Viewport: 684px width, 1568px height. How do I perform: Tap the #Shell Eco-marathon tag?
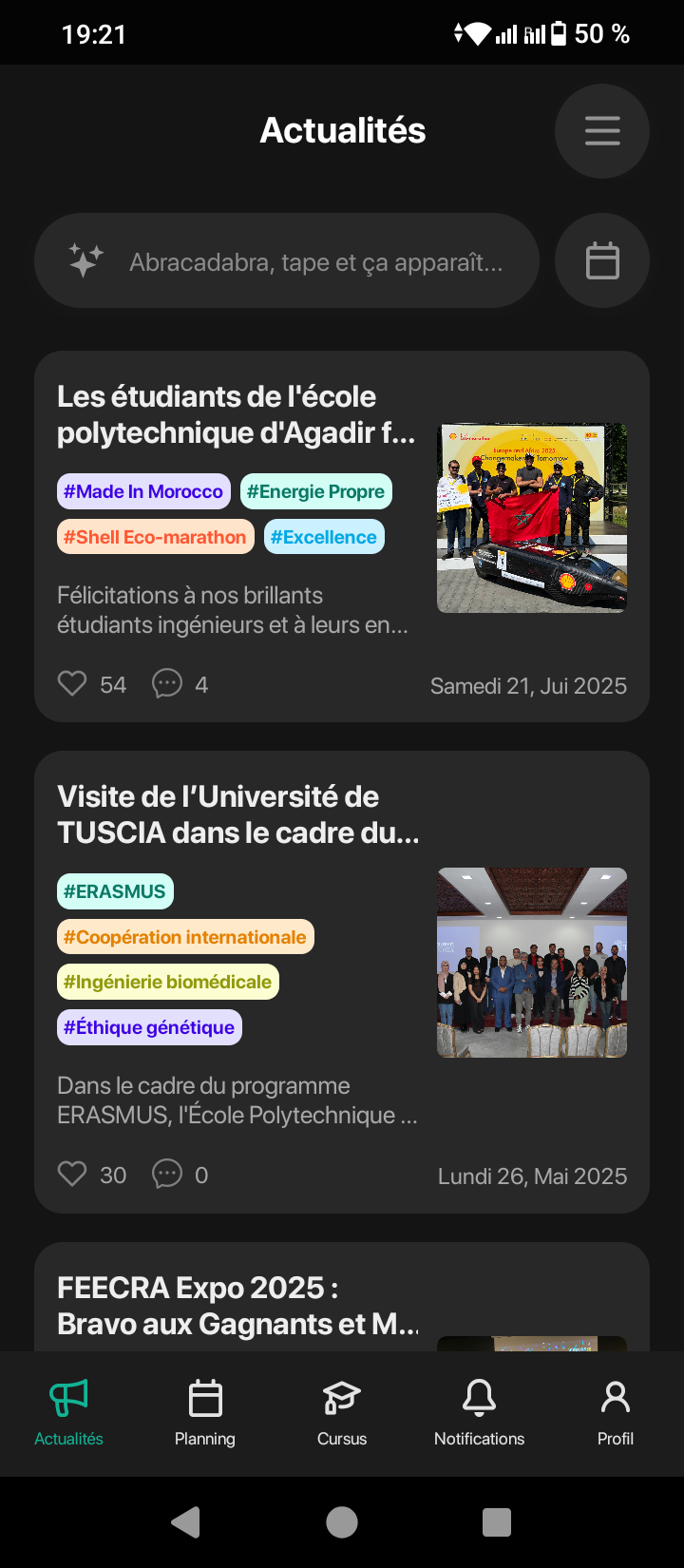tap(155, 537)
